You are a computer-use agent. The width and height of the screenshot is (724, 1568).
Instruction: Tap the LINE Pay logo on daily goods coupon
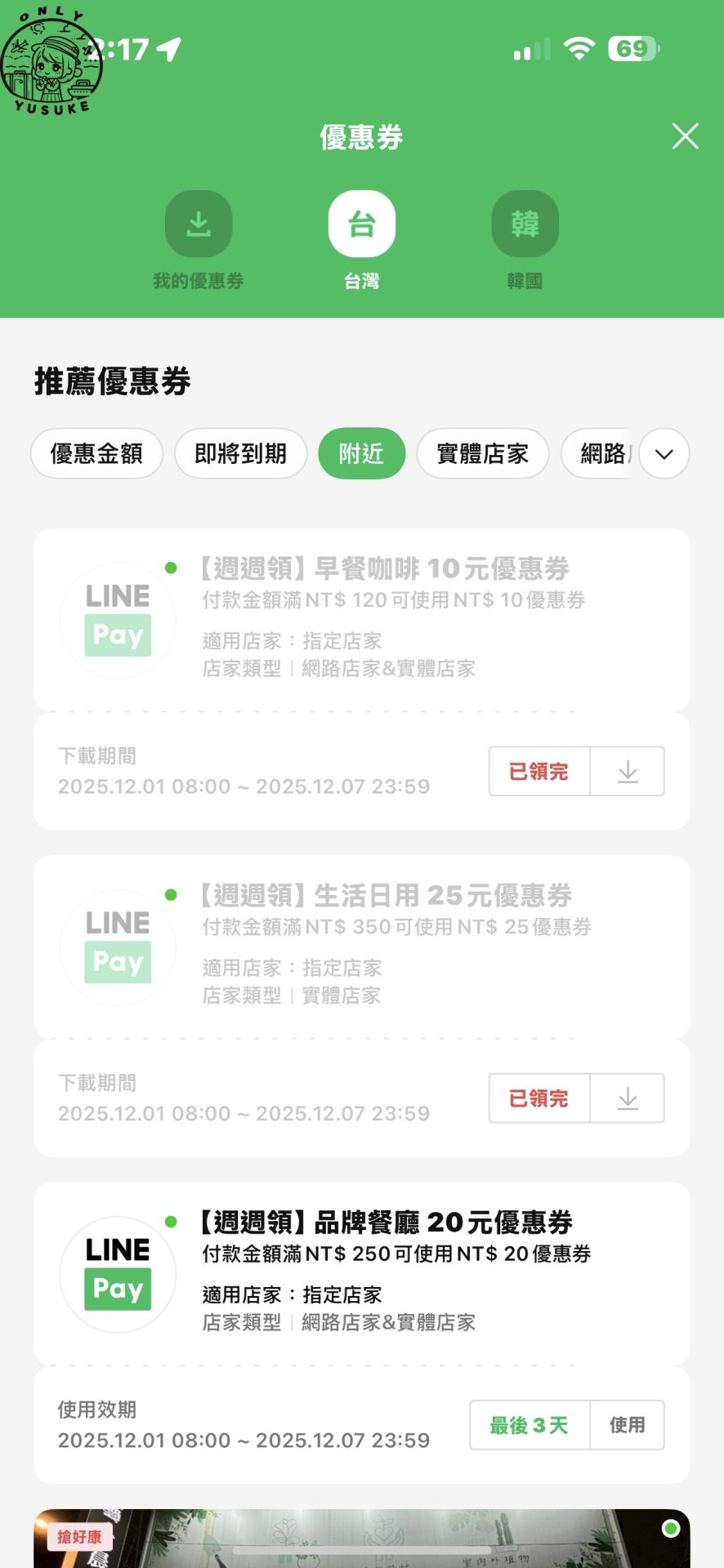117,946
